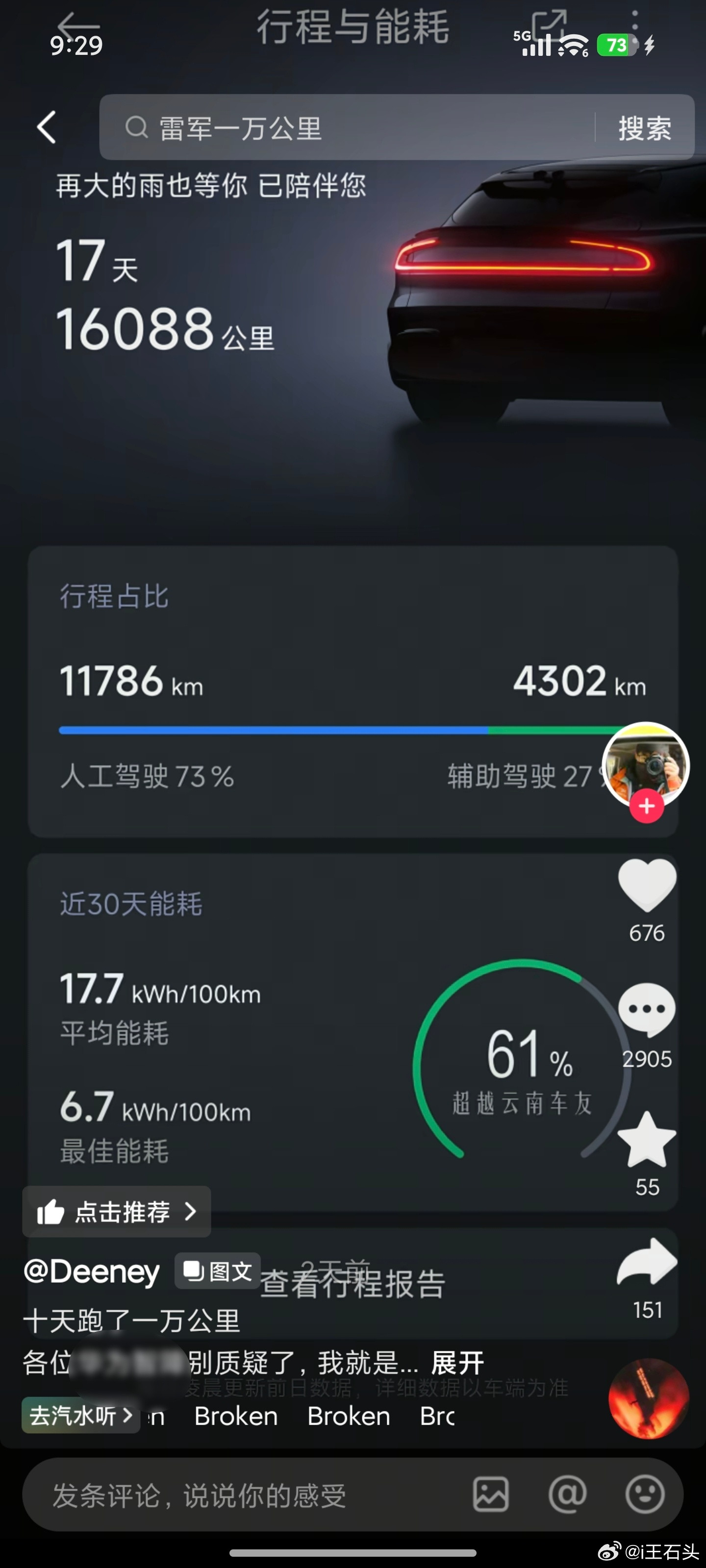Expand 去汽水听 via its chevron
The width and height of the screenshot is (706, 1568).
coord(128,1415)
